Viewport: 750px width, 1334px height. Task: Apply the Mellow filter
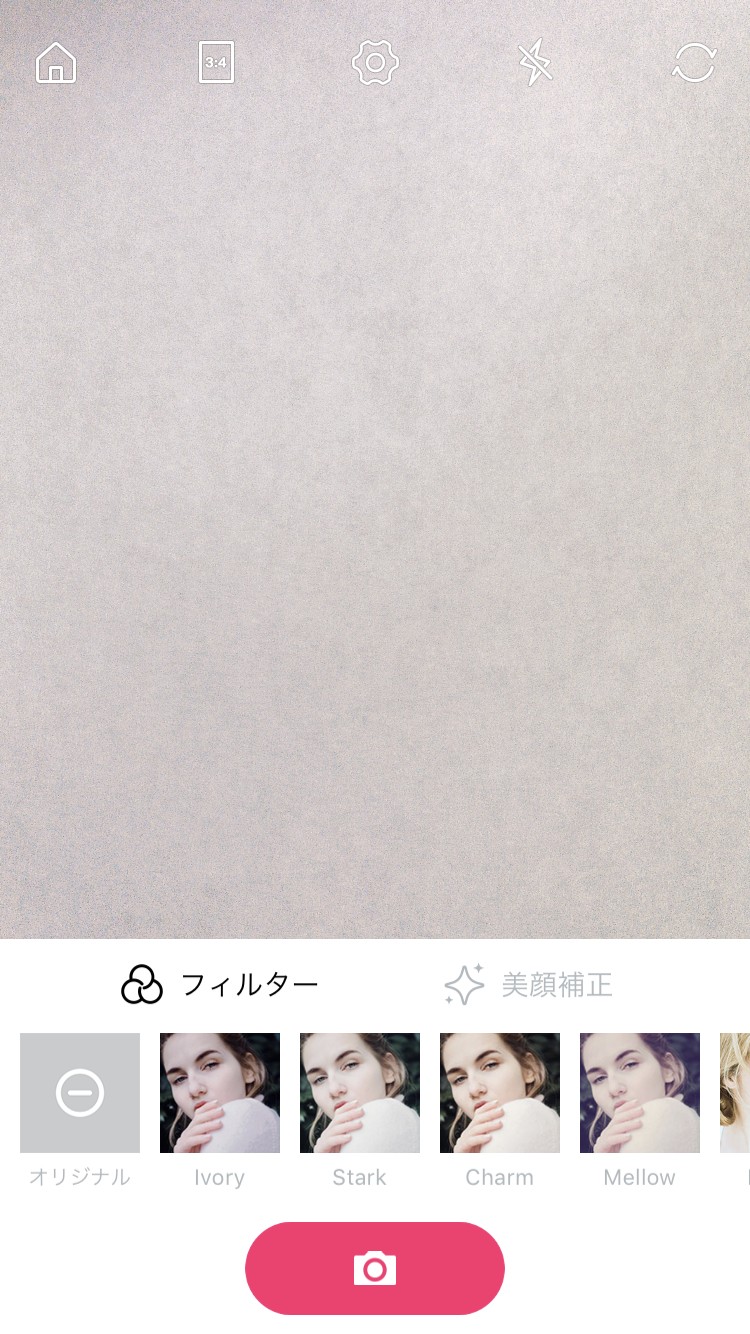(x=640, y=1093)
